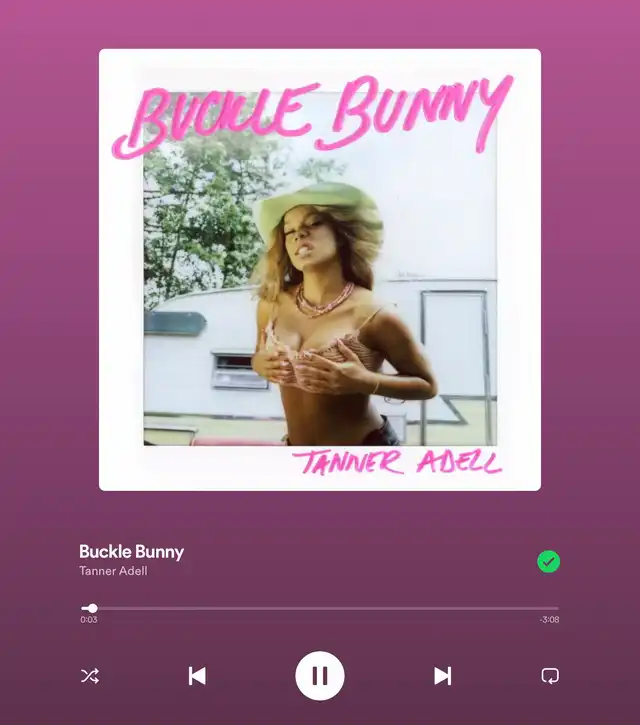Image resolution: width=640 pixels, height=725 pixels.
Task: Enable repeat for this song
Action: coord(550,676)
